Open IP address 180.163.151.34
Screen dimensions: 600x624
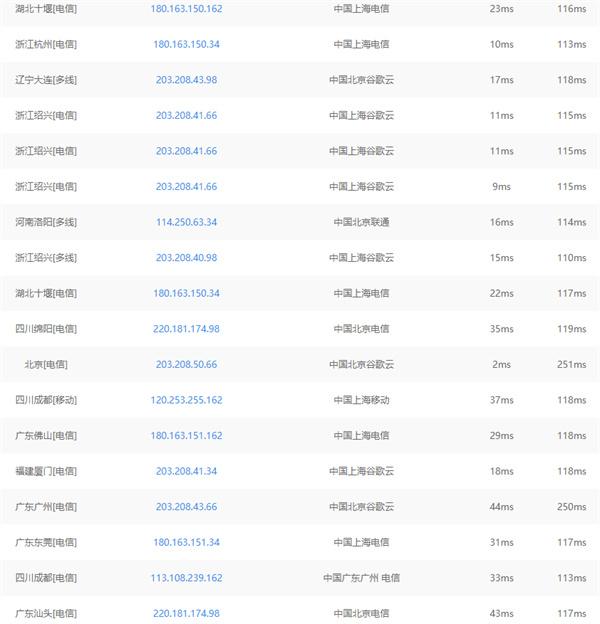[186, 542]
